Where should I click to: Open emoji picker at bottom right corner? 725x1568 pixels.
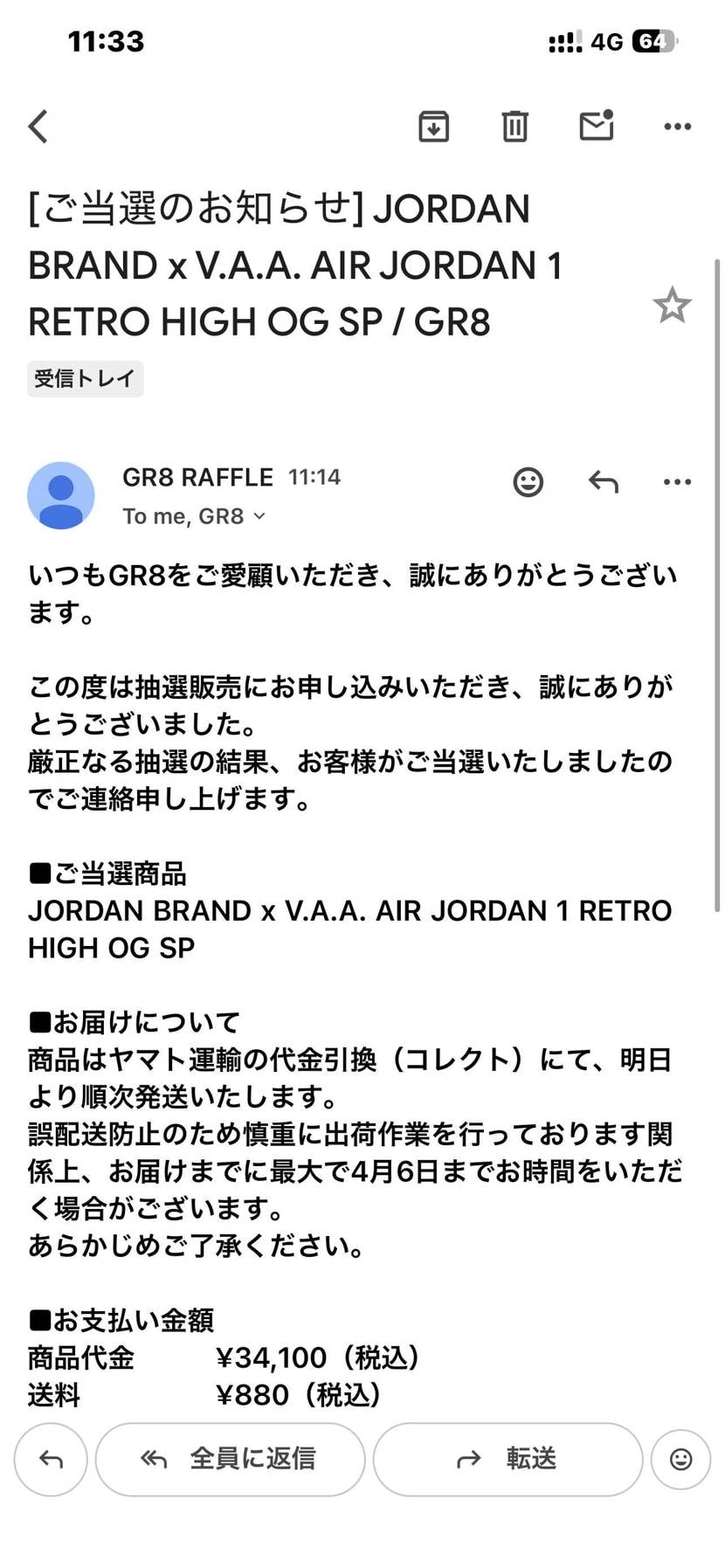point(680,1459)
